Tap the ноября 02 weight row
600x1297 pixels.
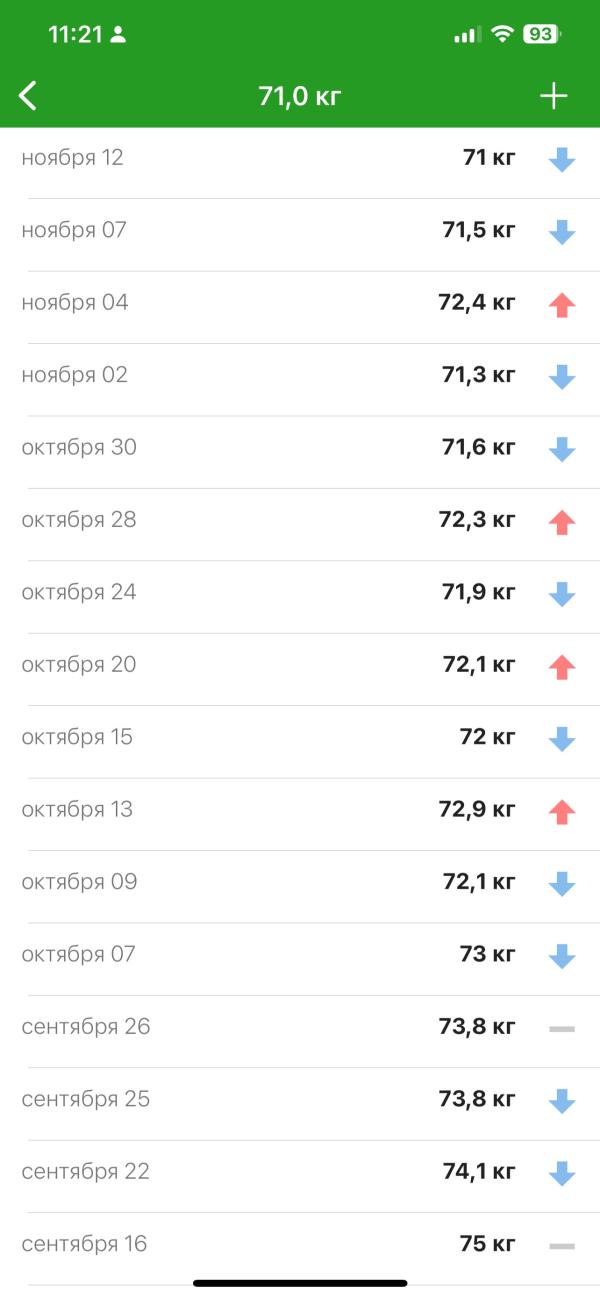300,375
